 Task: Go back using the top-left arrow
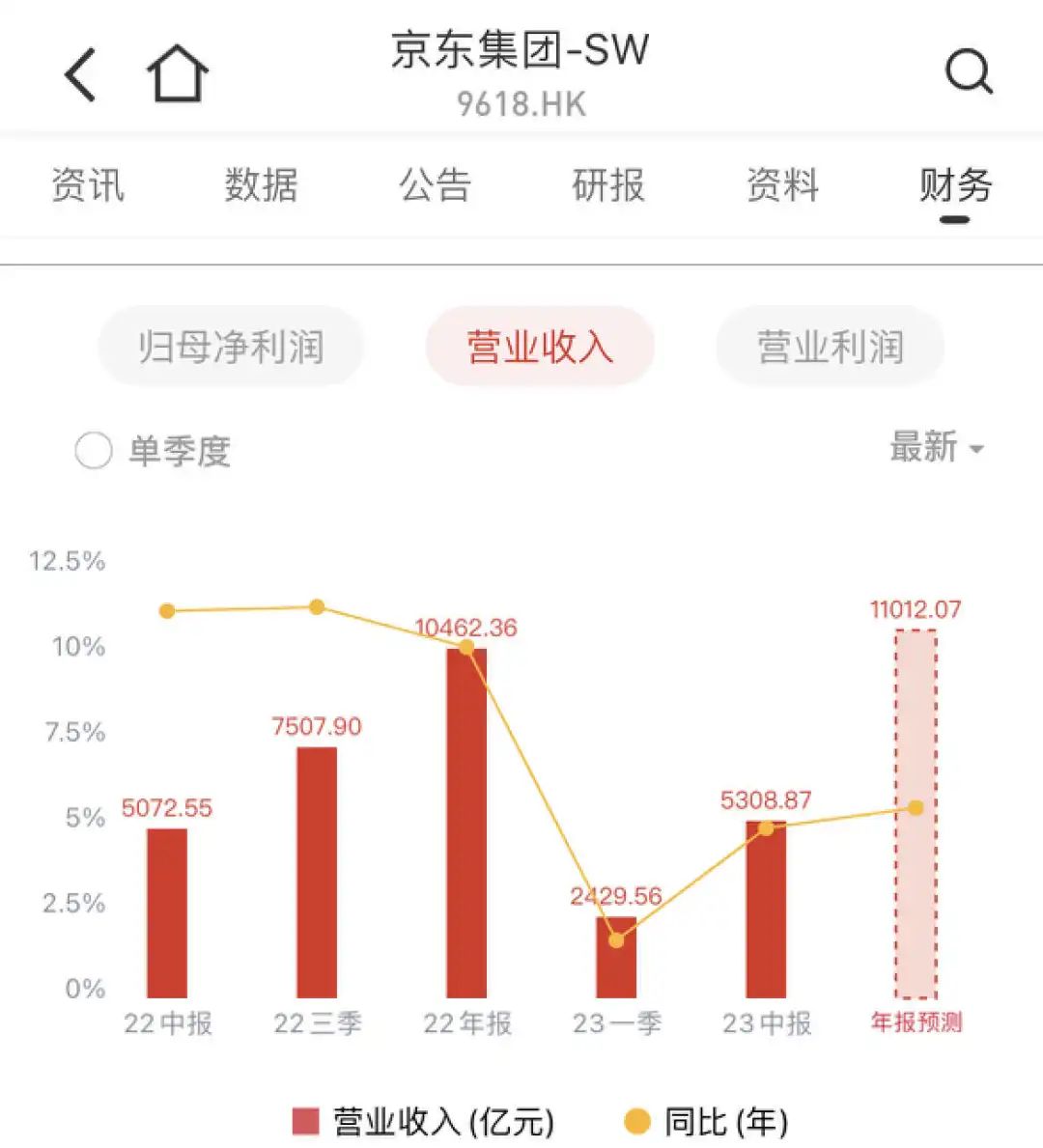click(x=81, y=74)
